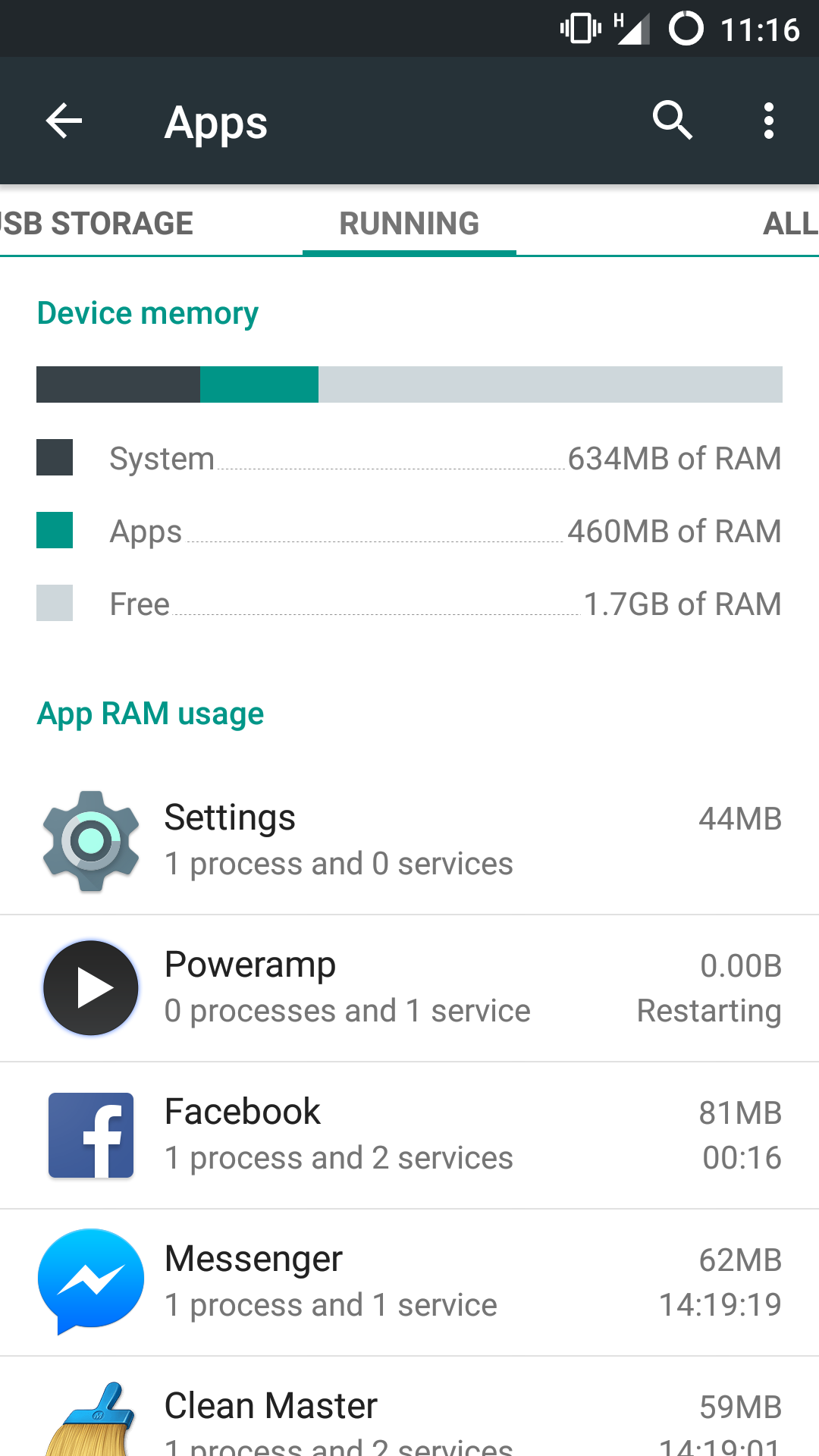Open Messenger process details
Viewport: 819px width, 1456px height.
pos(409,1282)
